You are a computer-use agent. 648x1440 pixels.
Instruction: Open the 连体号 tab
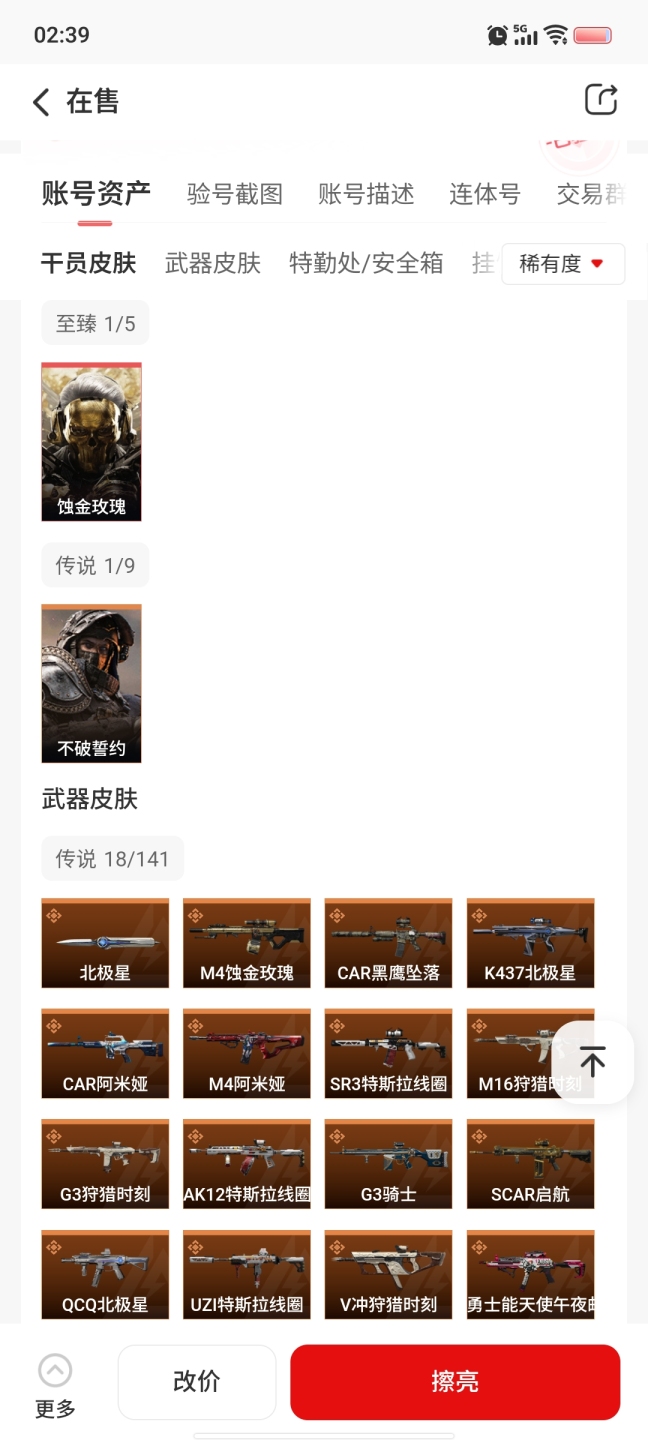(x=484, y=194)
